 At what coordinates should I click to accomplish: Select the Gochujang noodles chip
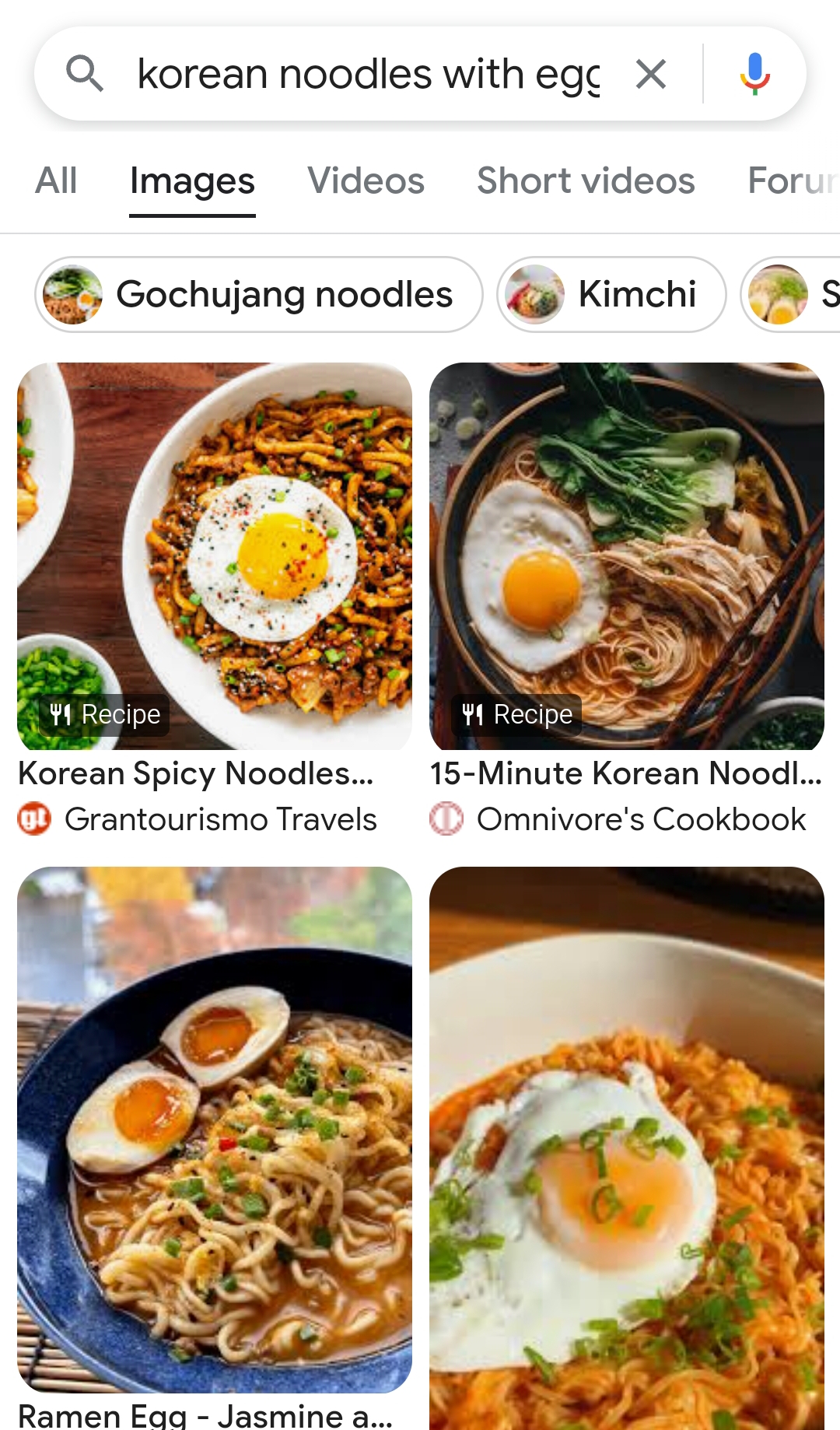tap(258, 295)
